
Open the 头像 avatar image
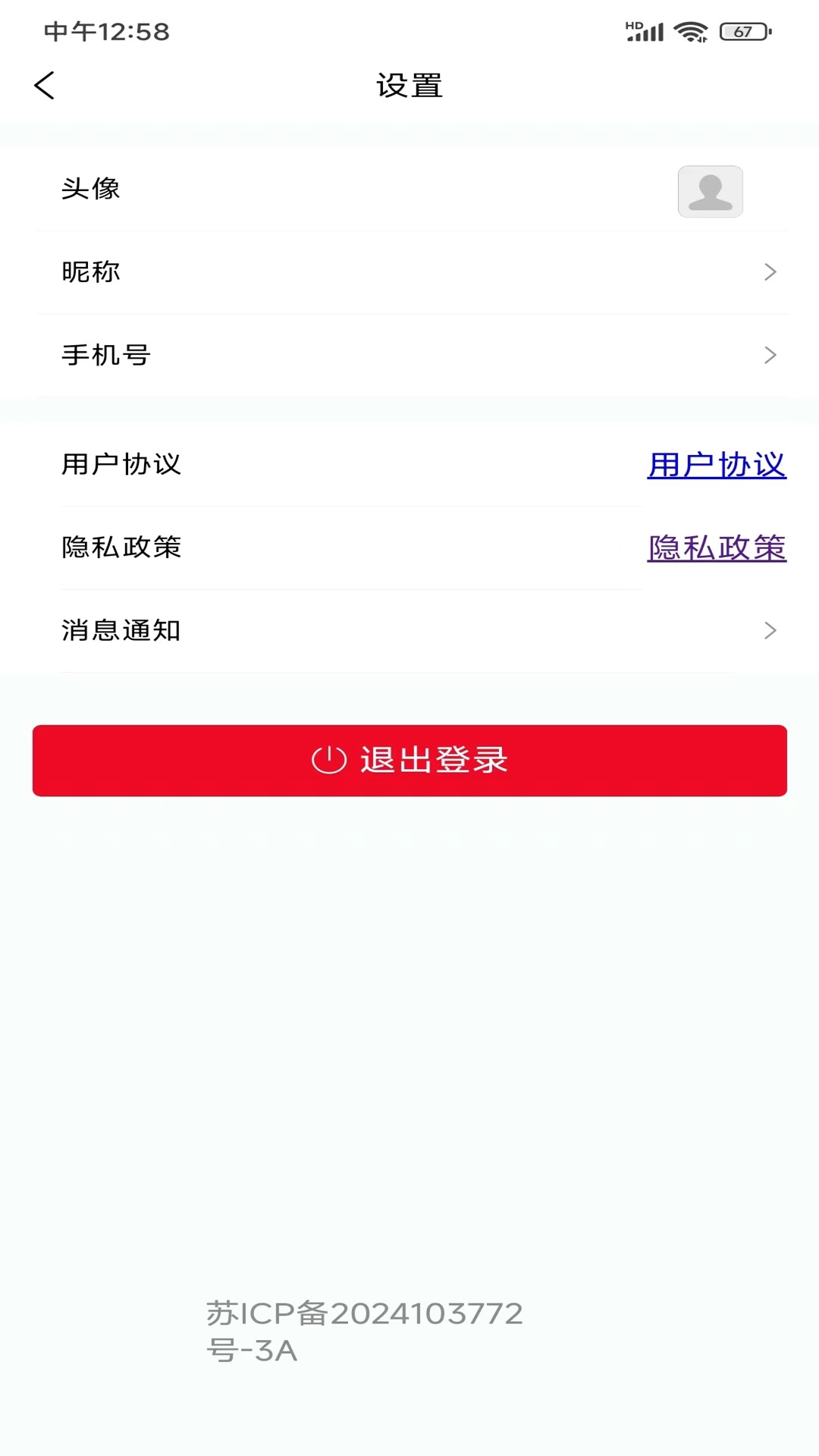pyautogui.click(x=709, y=191)
